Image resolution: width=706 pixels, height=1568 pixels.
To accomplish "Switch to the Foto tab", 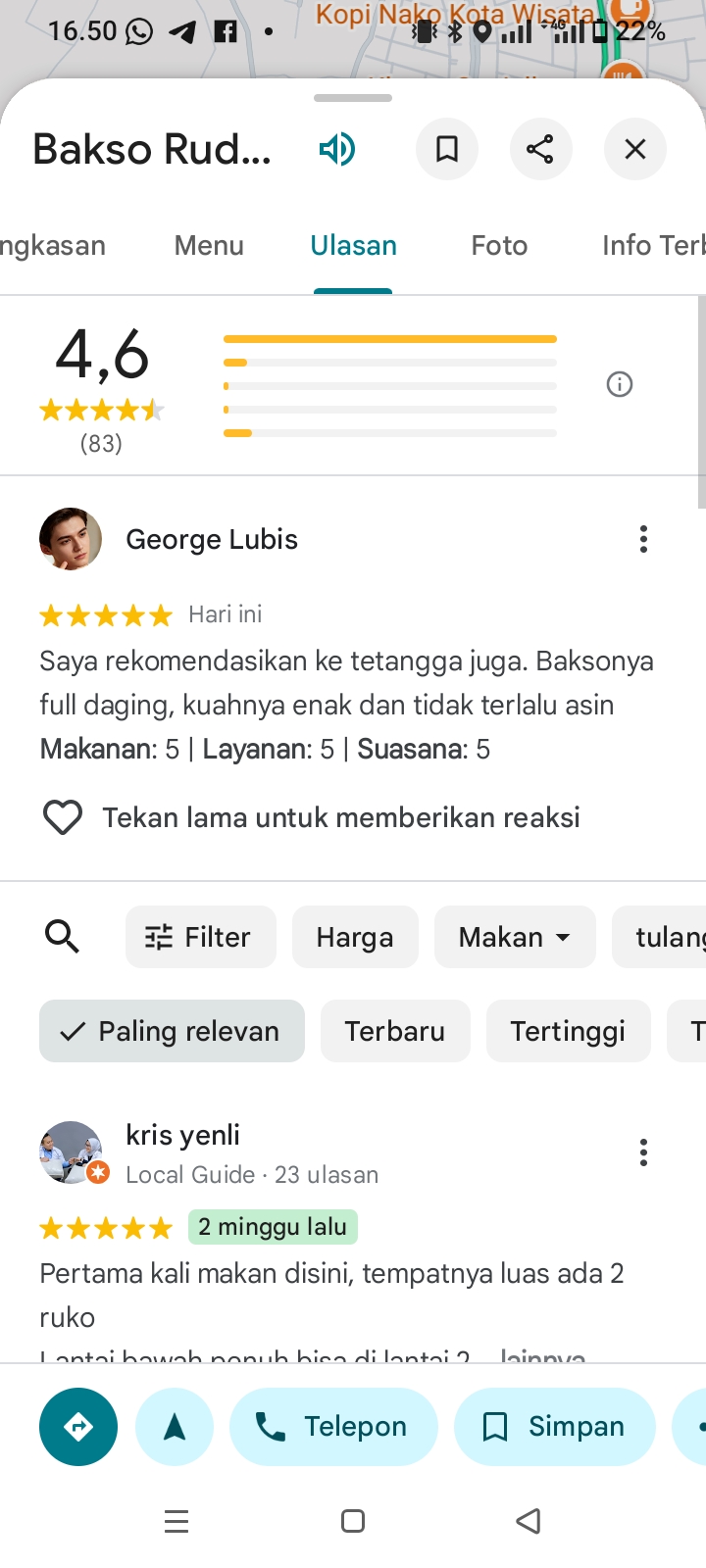I will tap(499, 245).
